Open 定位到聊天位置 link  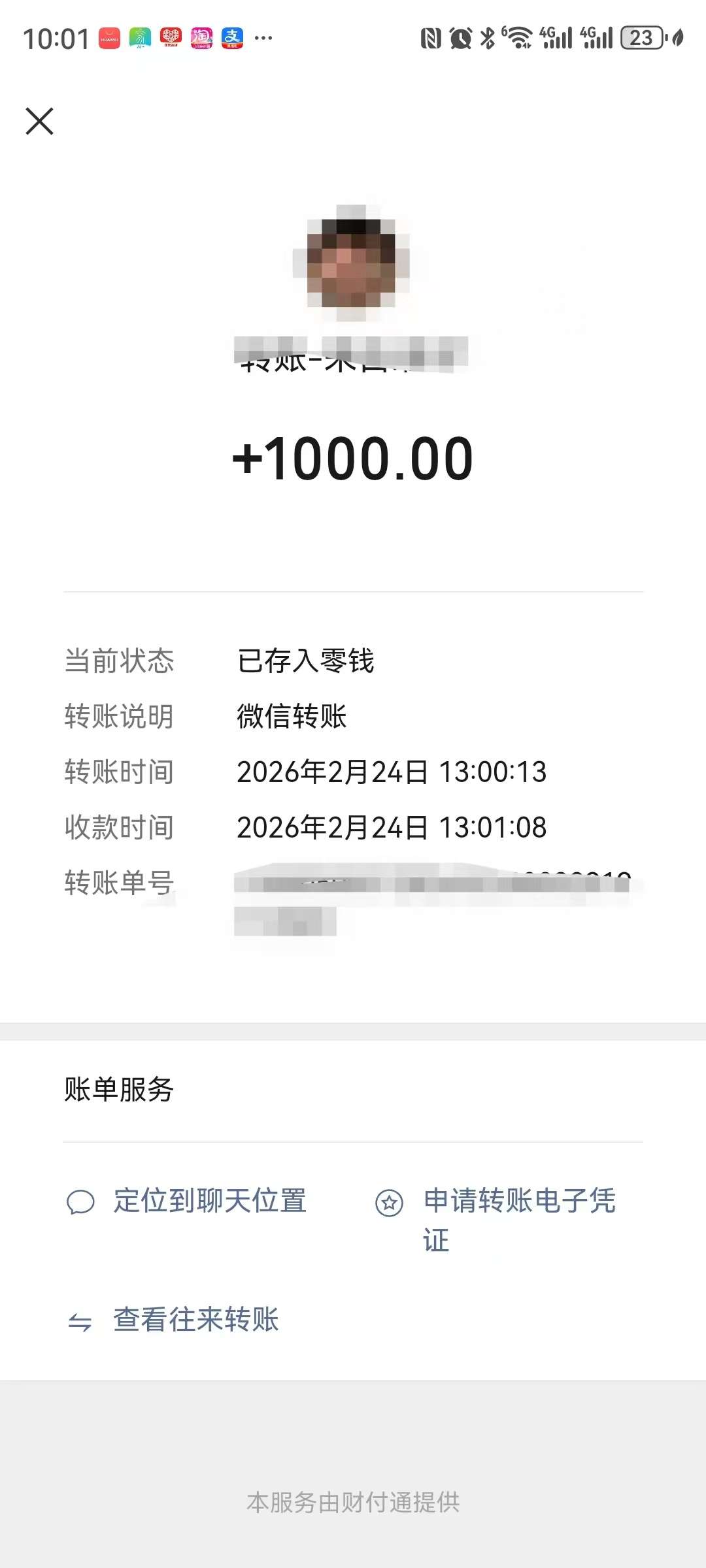[x=209, y=1201]
